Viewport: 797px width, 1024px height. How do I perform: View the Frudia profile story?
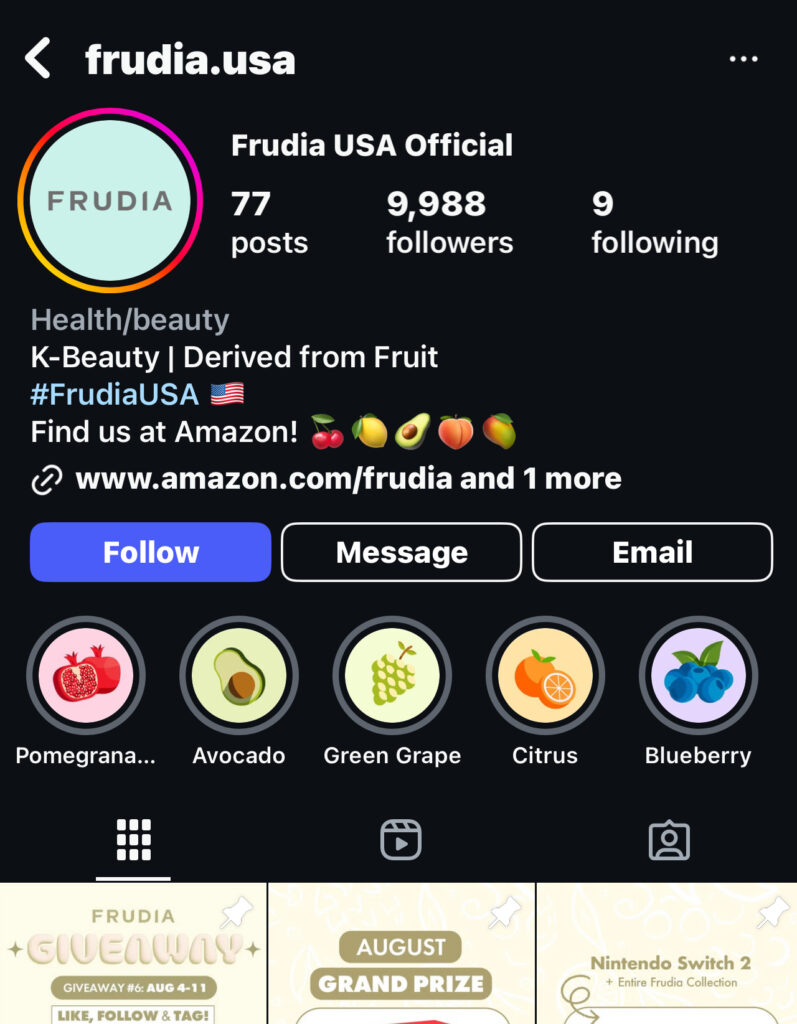click(109, 200)
